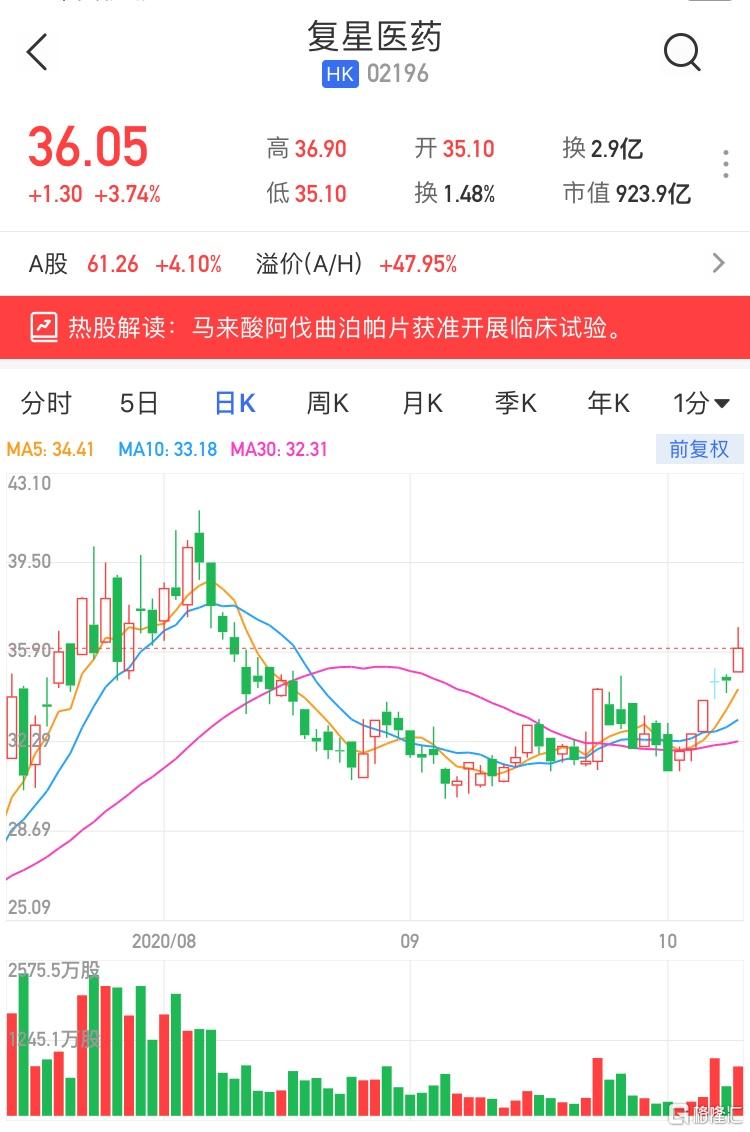Select the 日K chart tab
The image size is (750, 1132).
tap(235, 404)
